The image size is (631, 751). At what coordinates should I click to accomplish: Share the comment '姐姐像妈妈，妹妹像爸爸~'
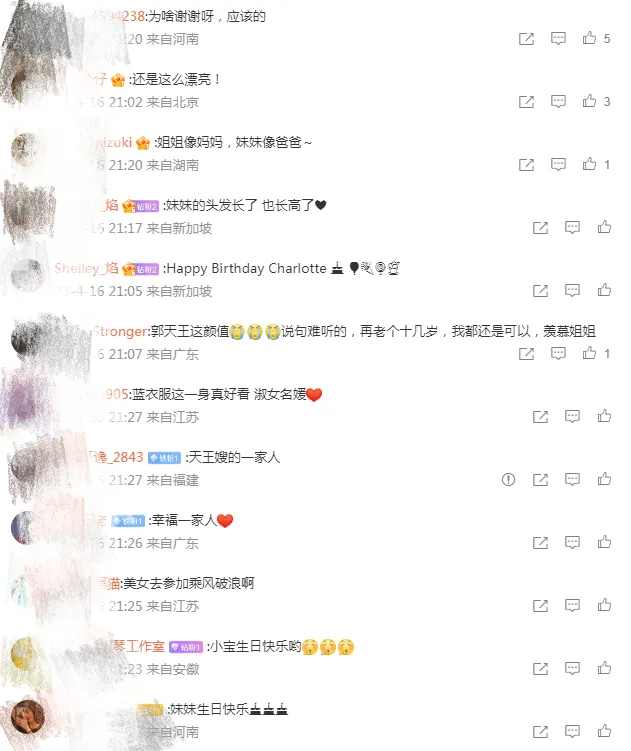(527, 165)
